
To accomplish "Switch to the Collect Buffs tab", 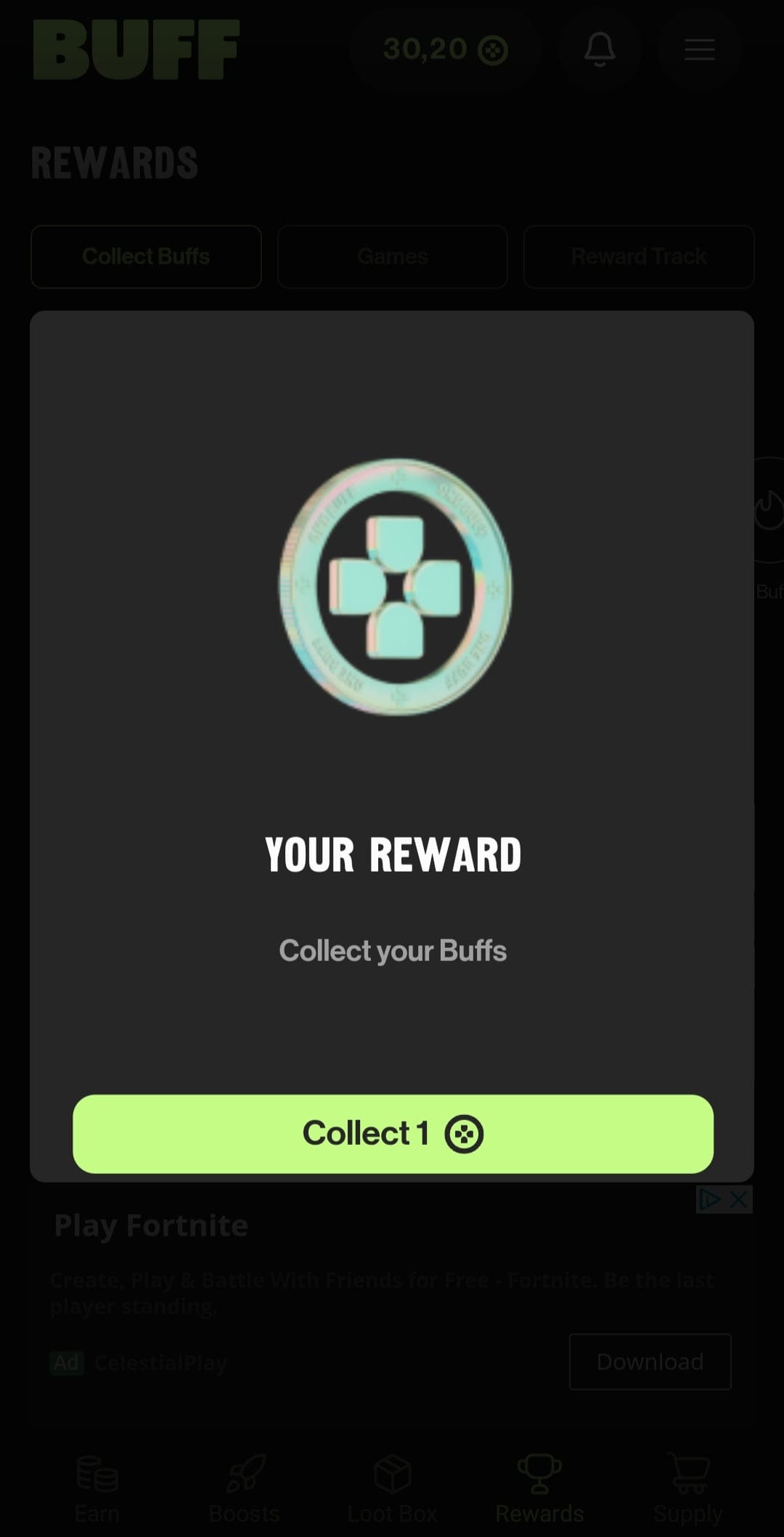I will pos(146,256).
